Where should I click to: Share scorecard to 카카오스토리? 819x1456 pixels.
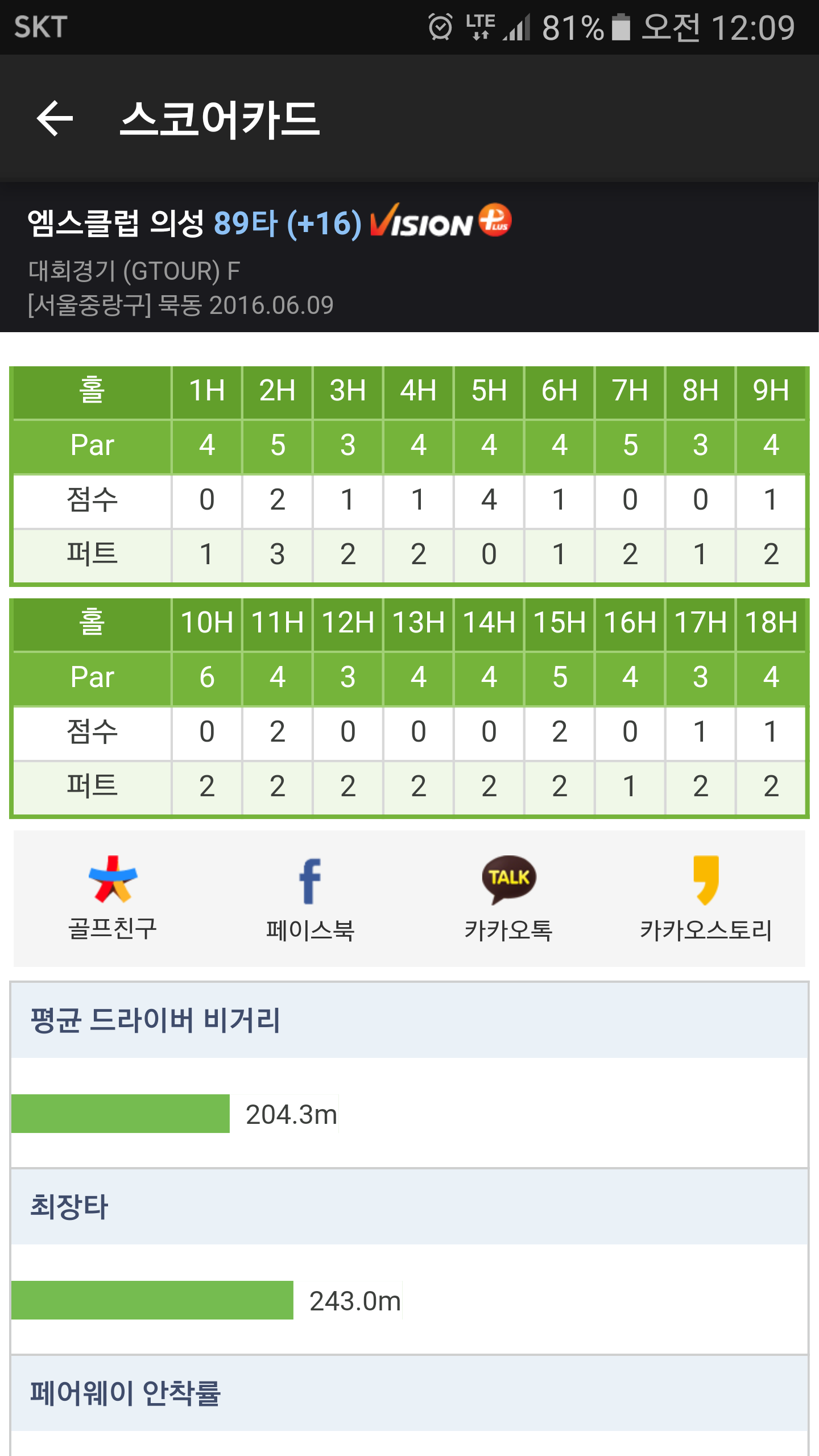pyautogui.click(x=706, y=897)
